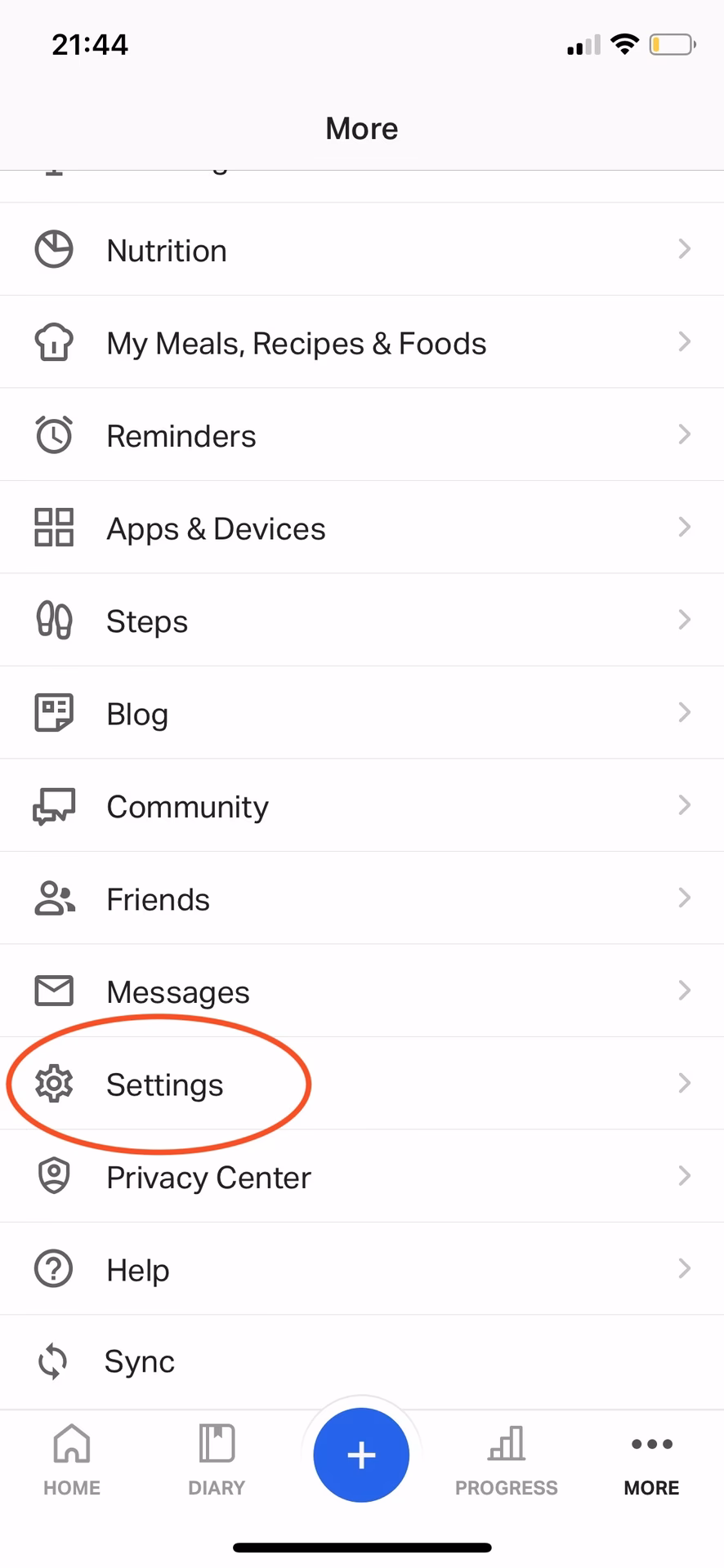Tap the Reminders alarm clock icon
Screen dimensions: 724x1568
pyautogui.click(x=53, y=434)
